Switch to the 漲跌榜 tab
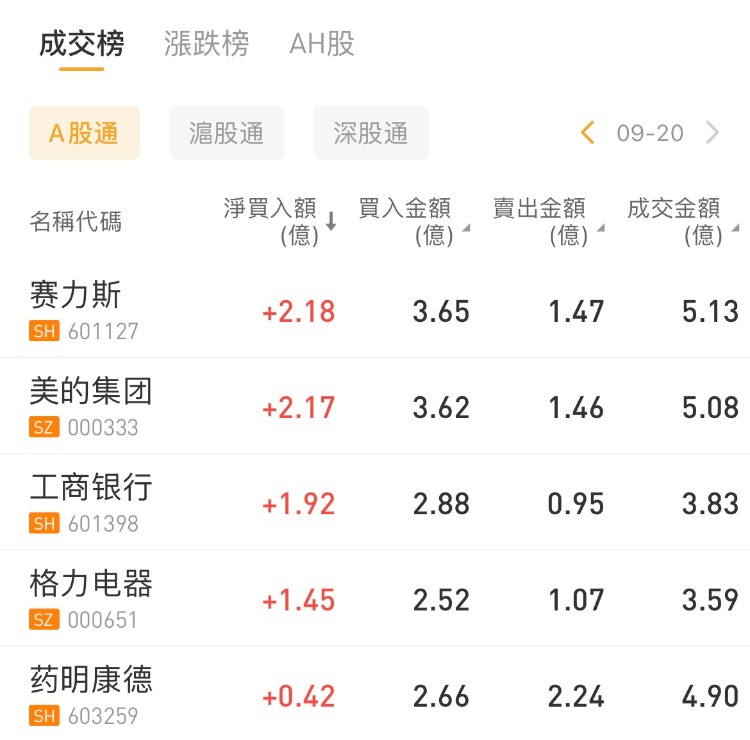The width and height of the screenshot is (750, 740). [x=206, y=44]
